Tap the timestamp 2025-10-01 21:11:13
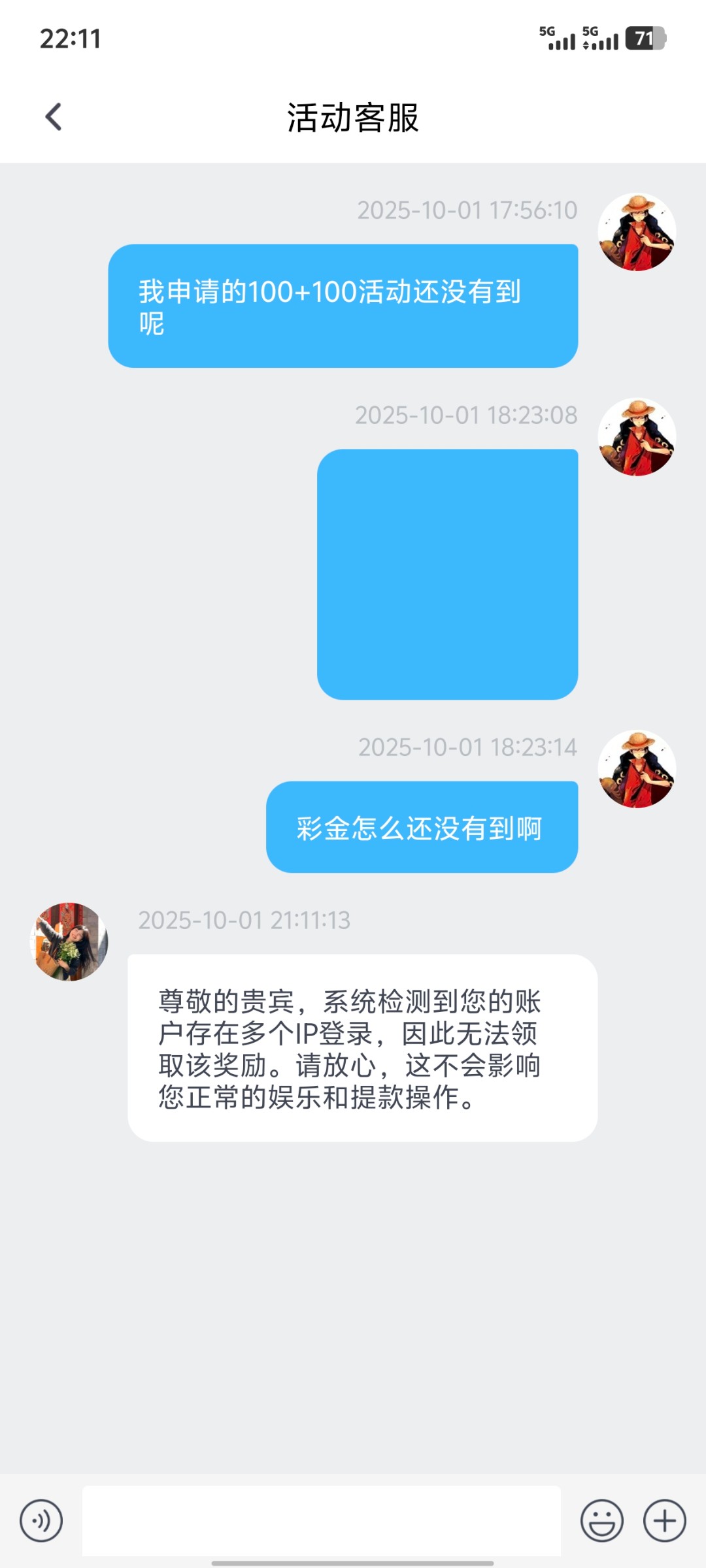 coord(244,921)
